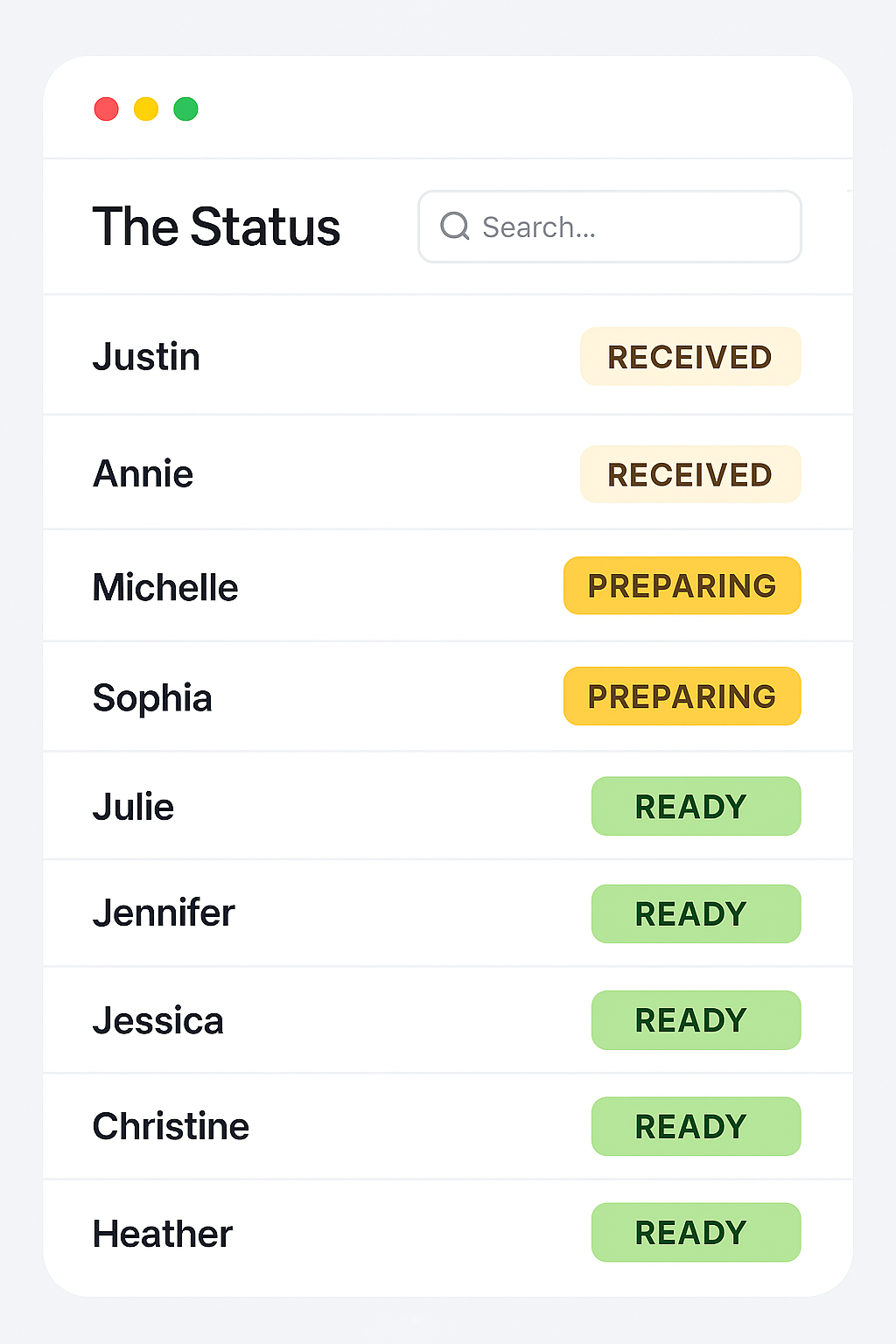Viewport: 896px width, 1344px height.
Task: Select the red traffic light icon
Action: click(x=106, y=108)
